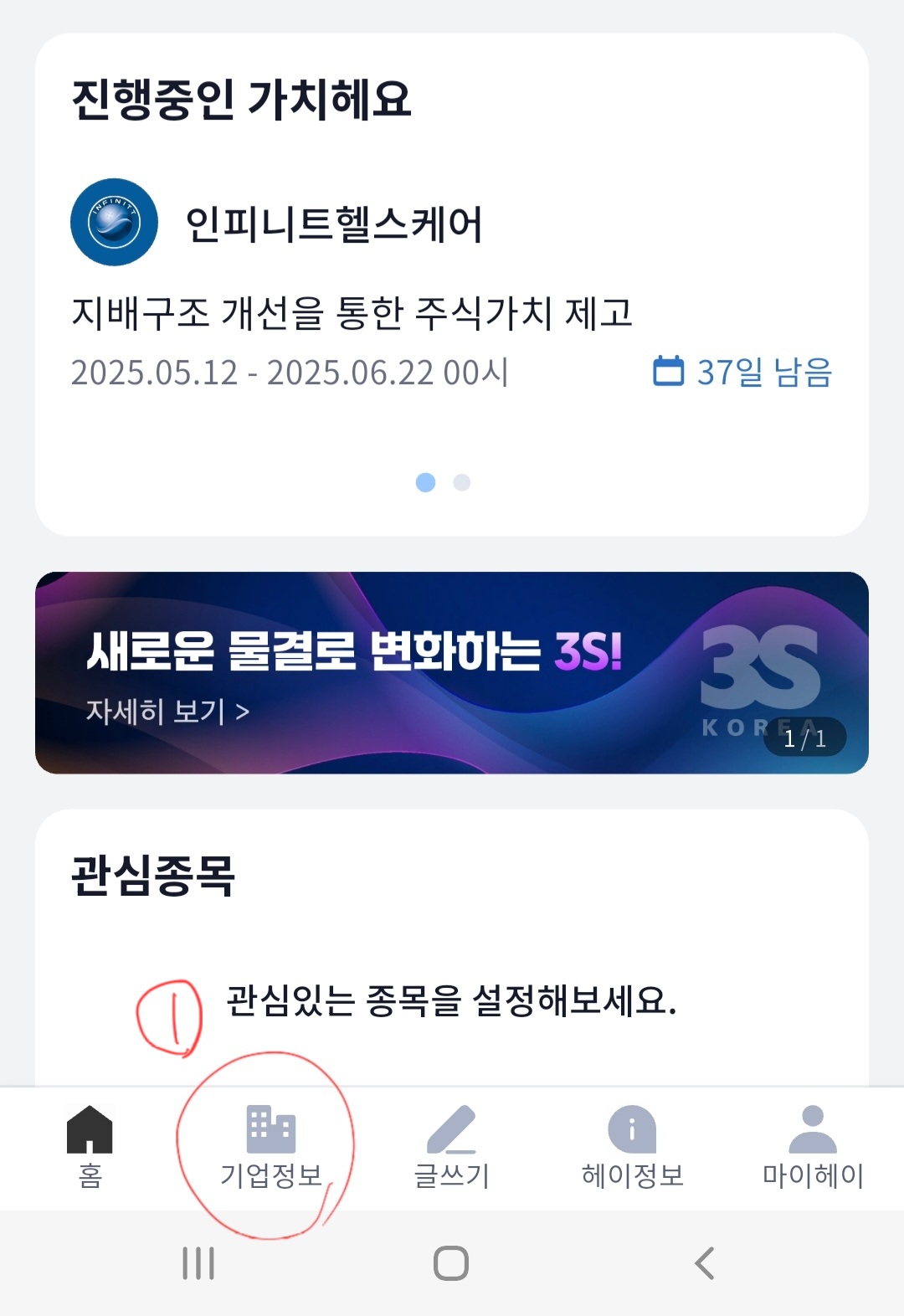Switch to the 홈 tab
This screenshot has height=1316, width=904.
[x=90, y=1147]
